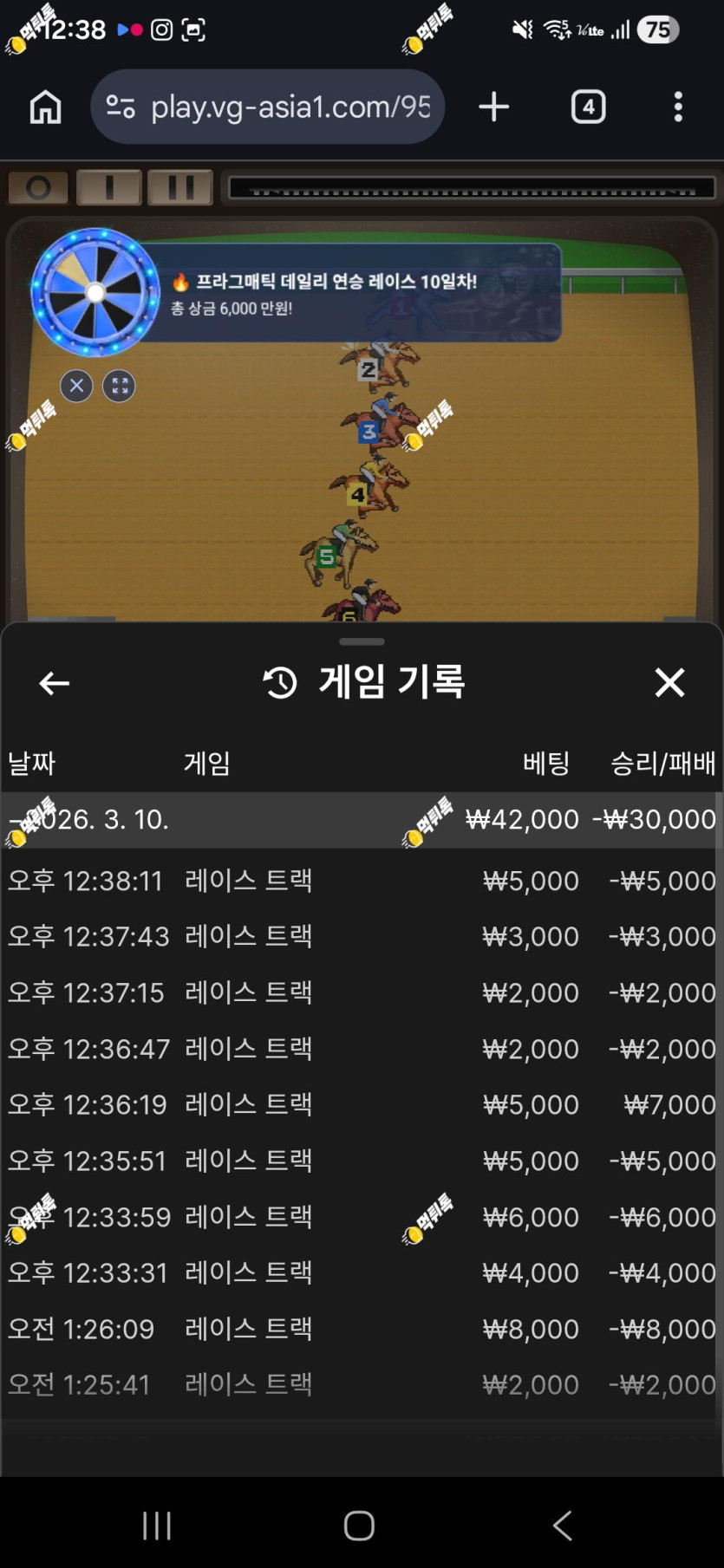
Task: View the 오후 12:33:59 레이스 트랙 bet details
Action: click(x=362, y=1217)
